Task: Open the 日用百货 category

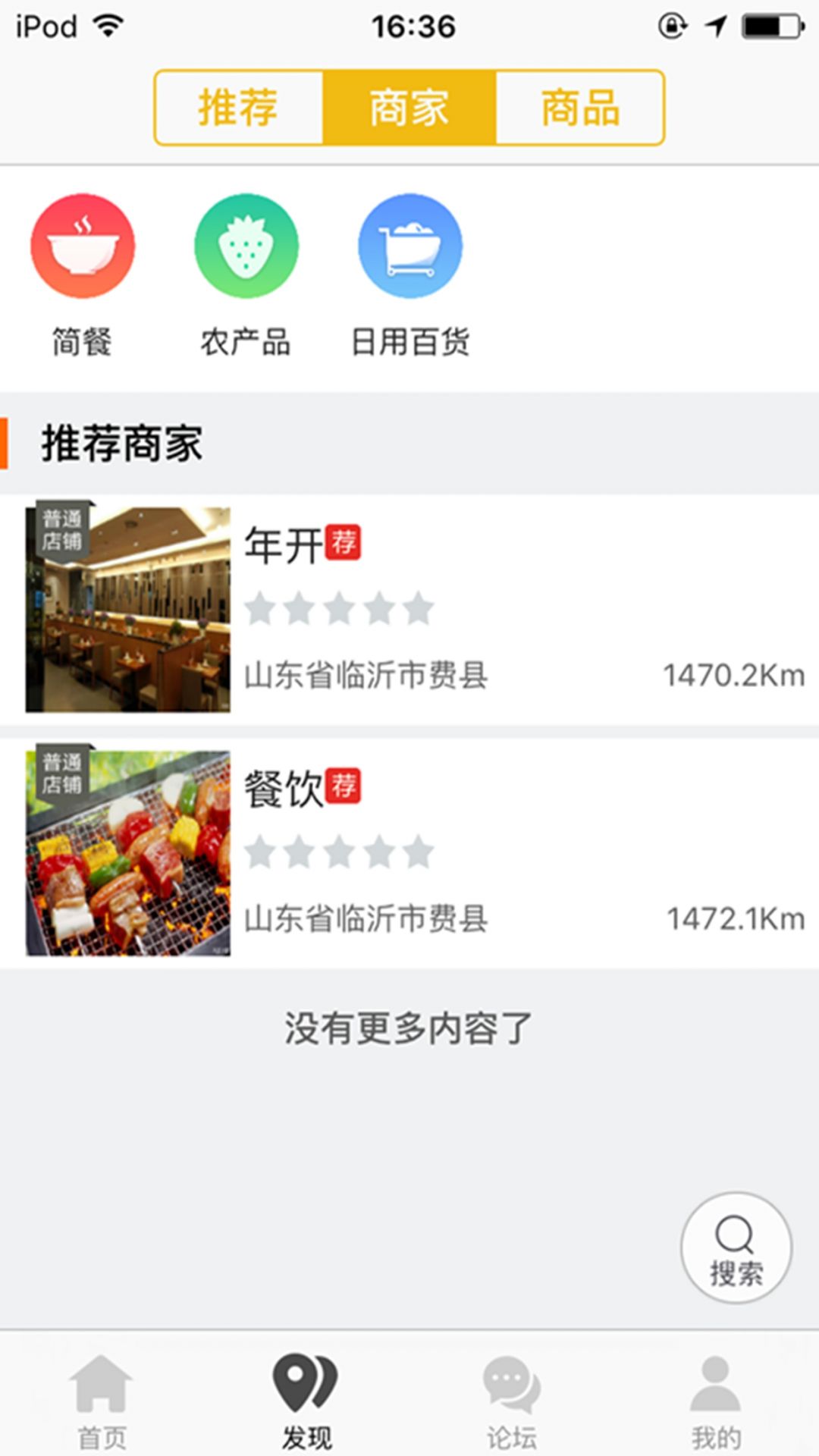Action: (x=410, y=273)
